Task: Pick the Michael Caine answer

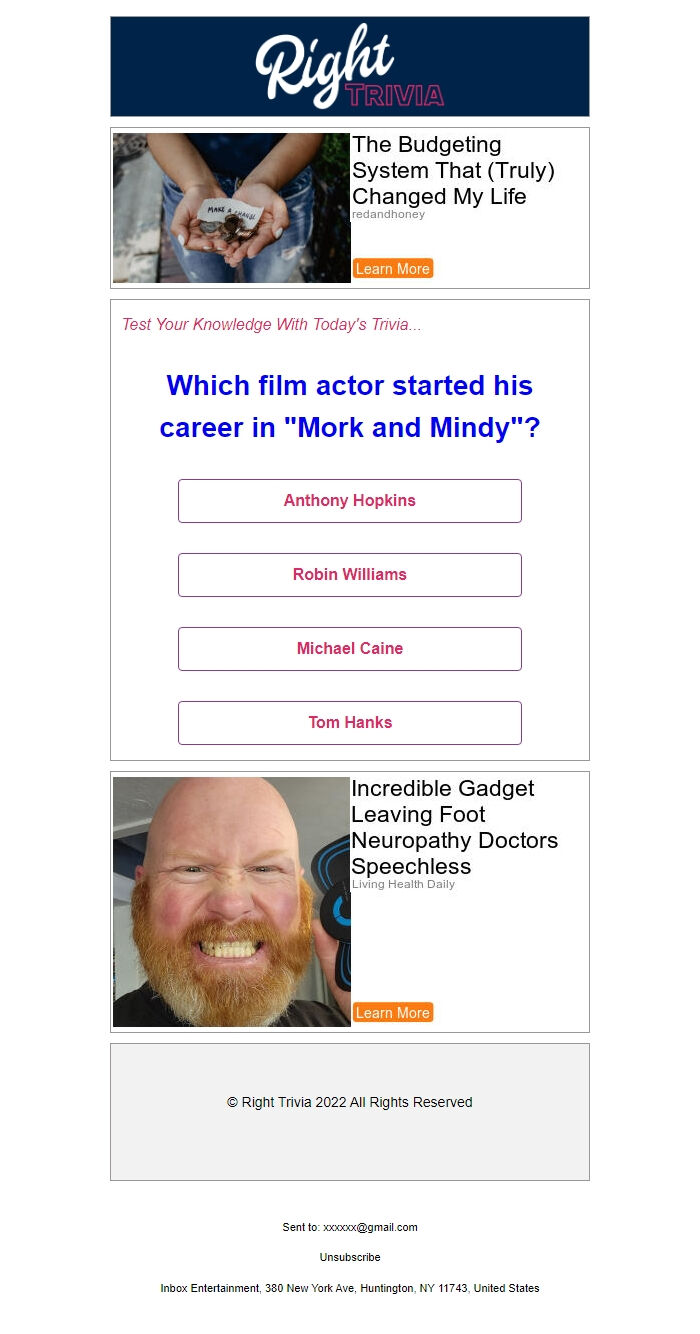Action: pos(349,648)
